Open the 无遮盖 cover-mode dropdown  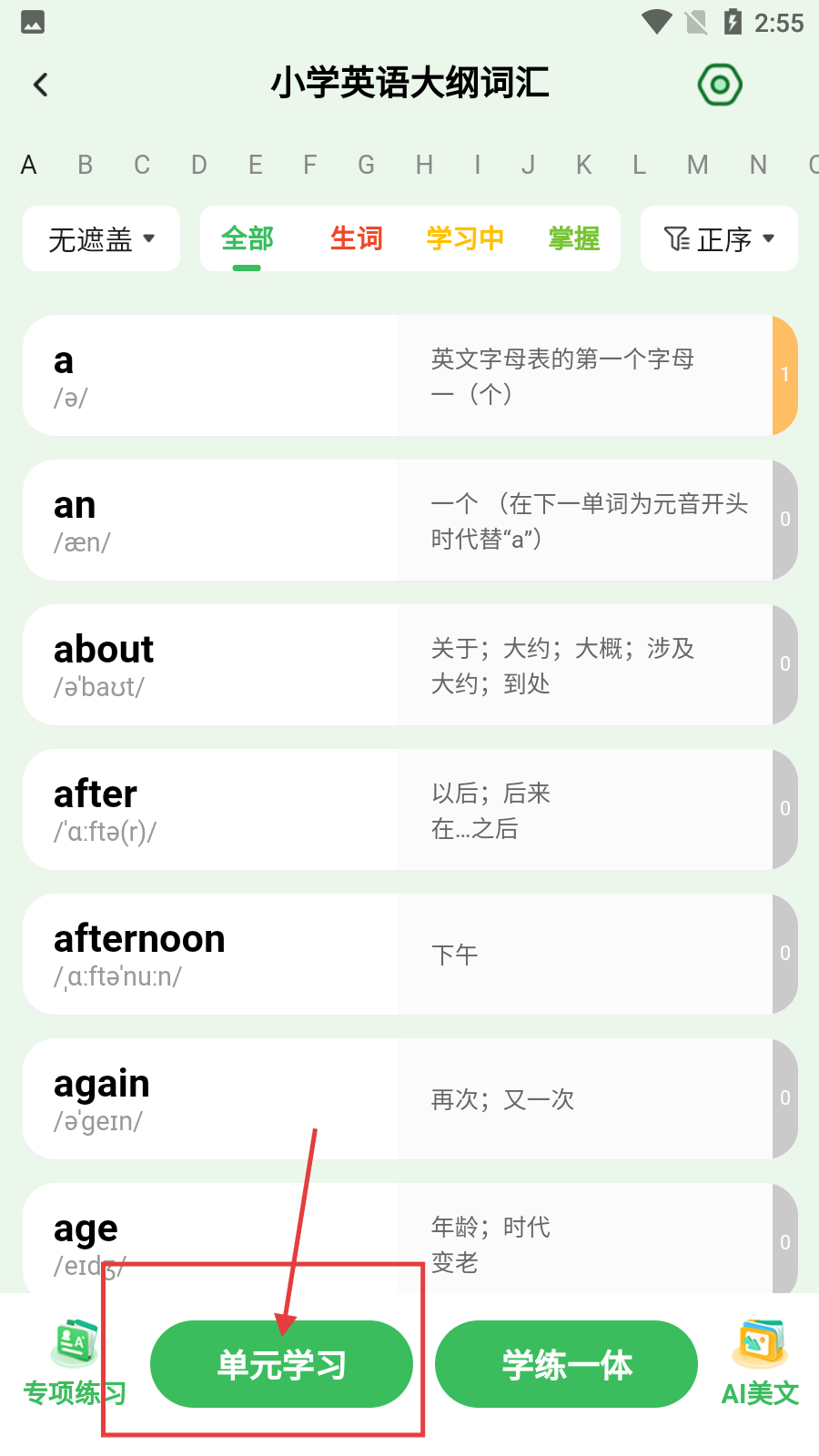[101, 238]
